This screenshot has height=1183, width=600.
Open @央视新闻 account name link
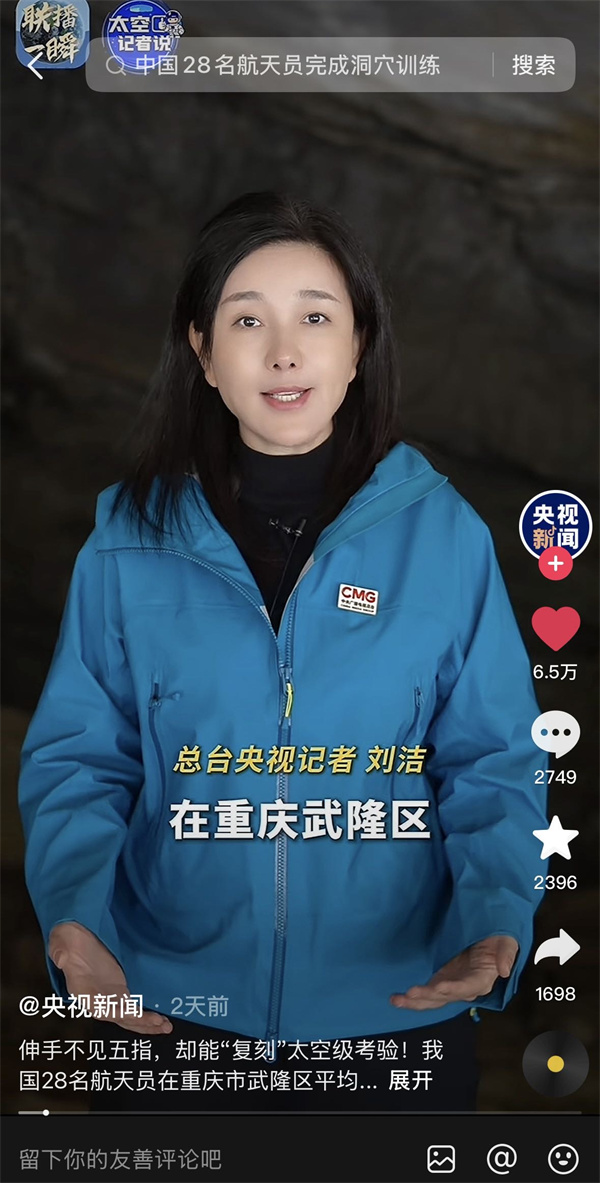[81, 1006]
